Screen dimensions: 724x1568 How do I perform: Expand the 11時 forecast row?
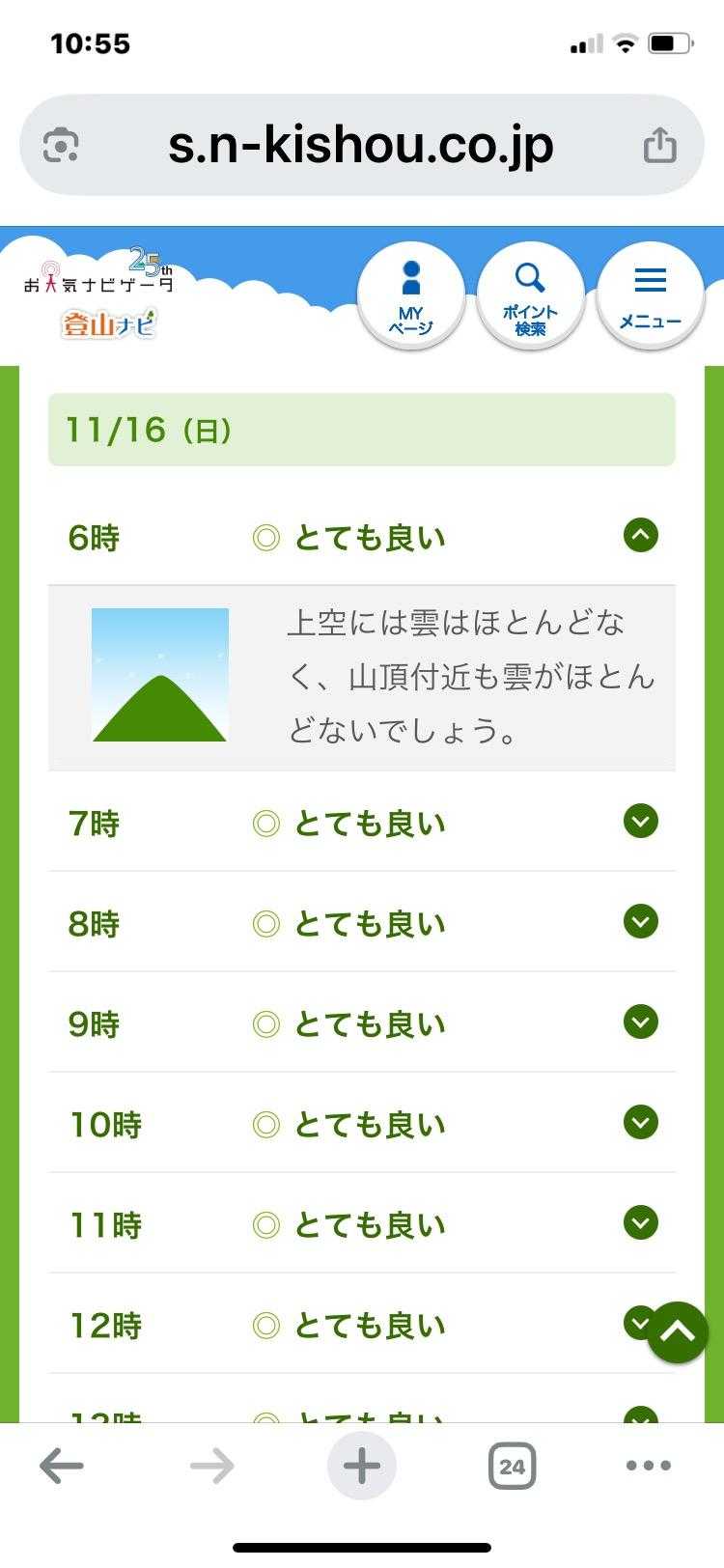(640, 1223)
